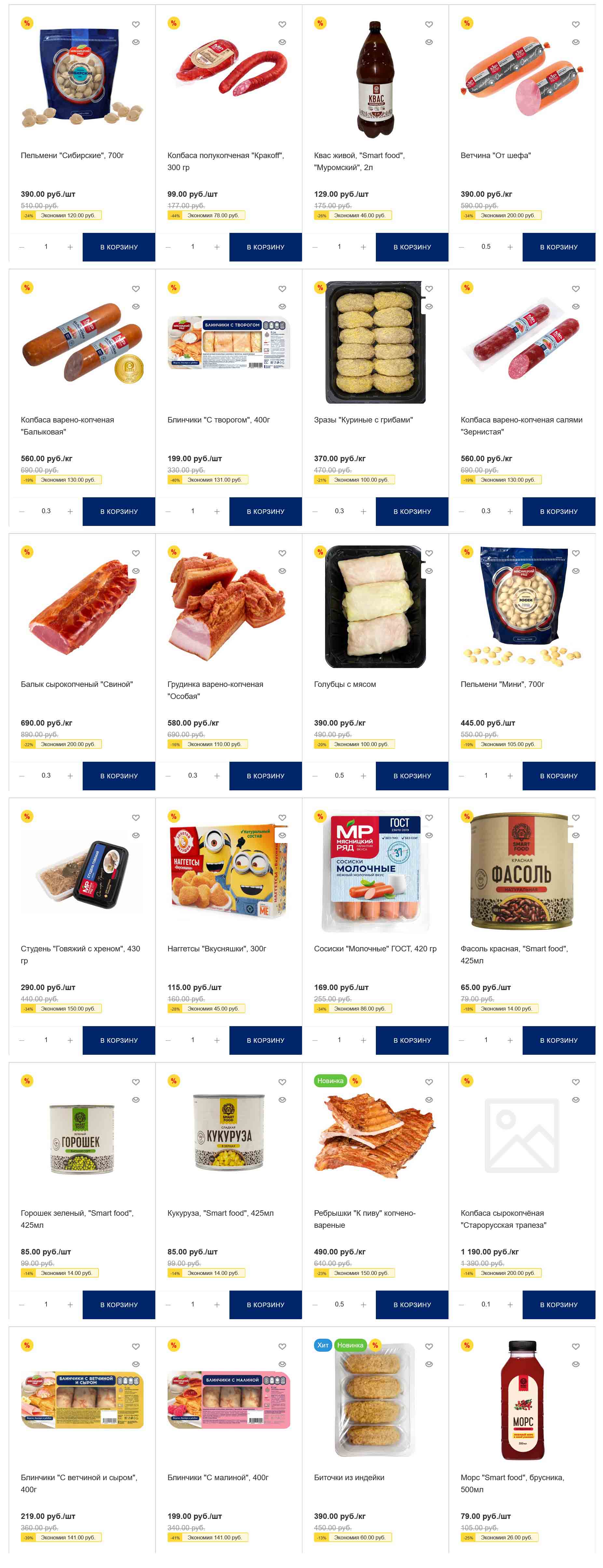603x1568 pixels.
Task: Favorite Колбаса салями "Зернистая"
Action: (x=576, y=288)
